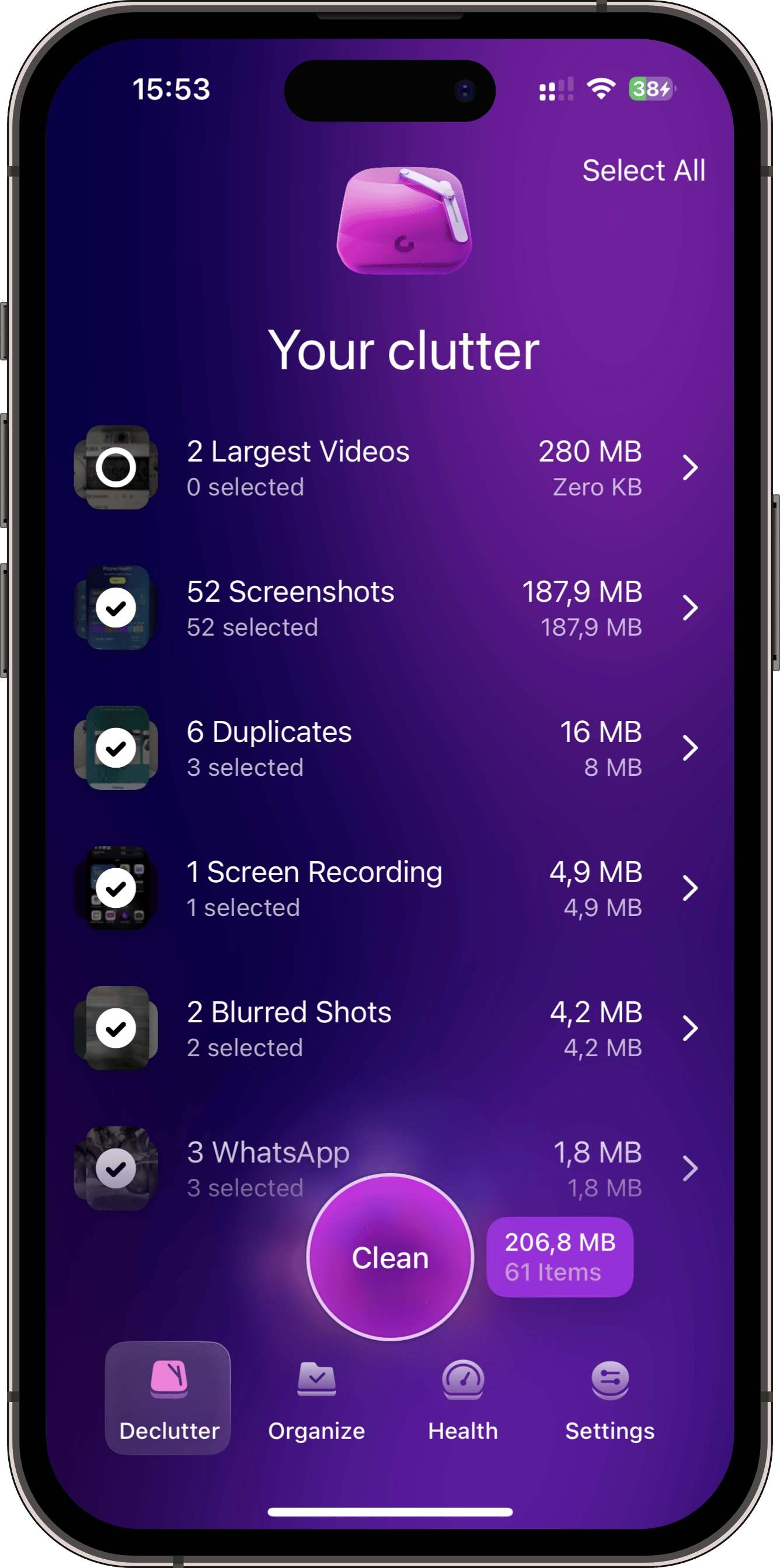
Task: Open the 52 Screenshots category
Action: coord(689,608)
